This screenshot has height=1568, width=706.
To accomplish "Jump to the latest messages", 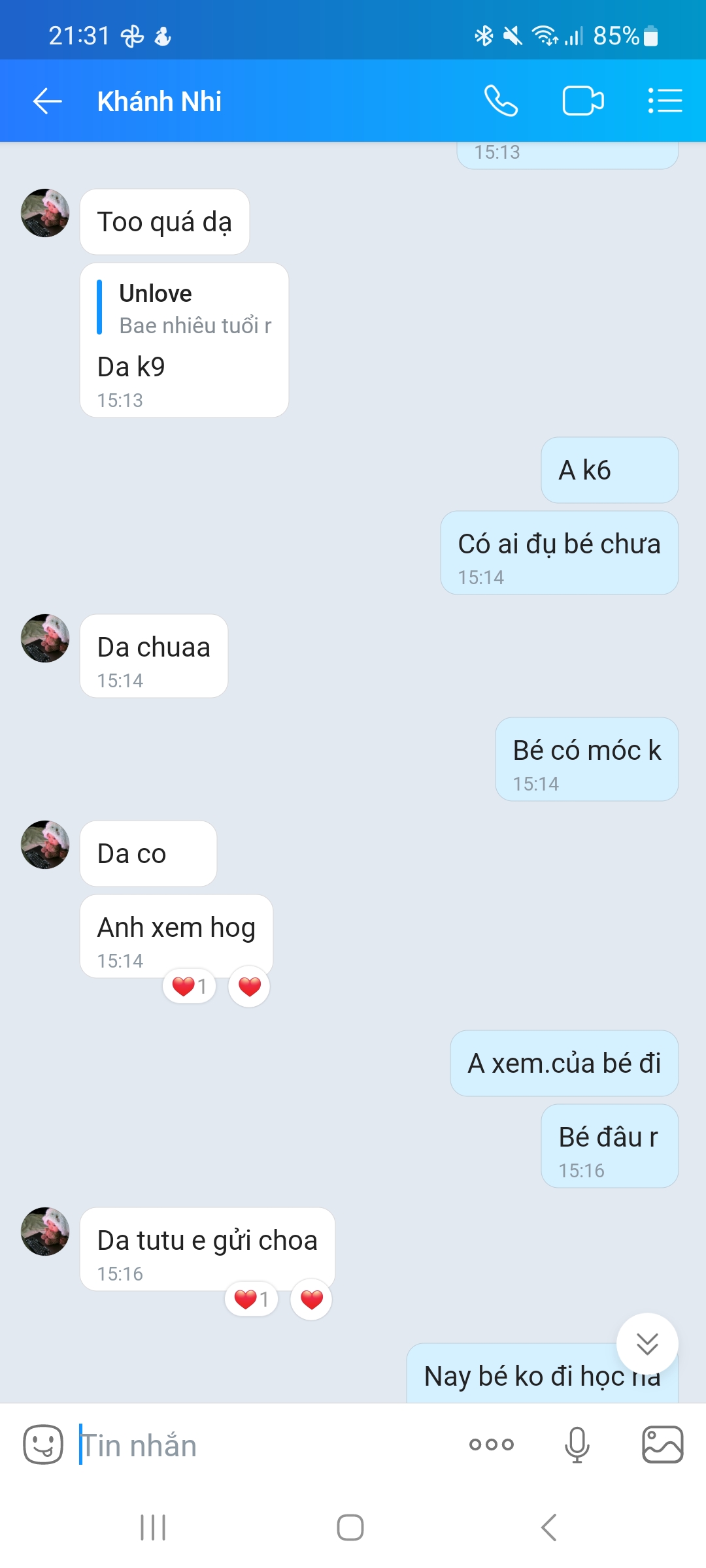I will [647, 1344].
